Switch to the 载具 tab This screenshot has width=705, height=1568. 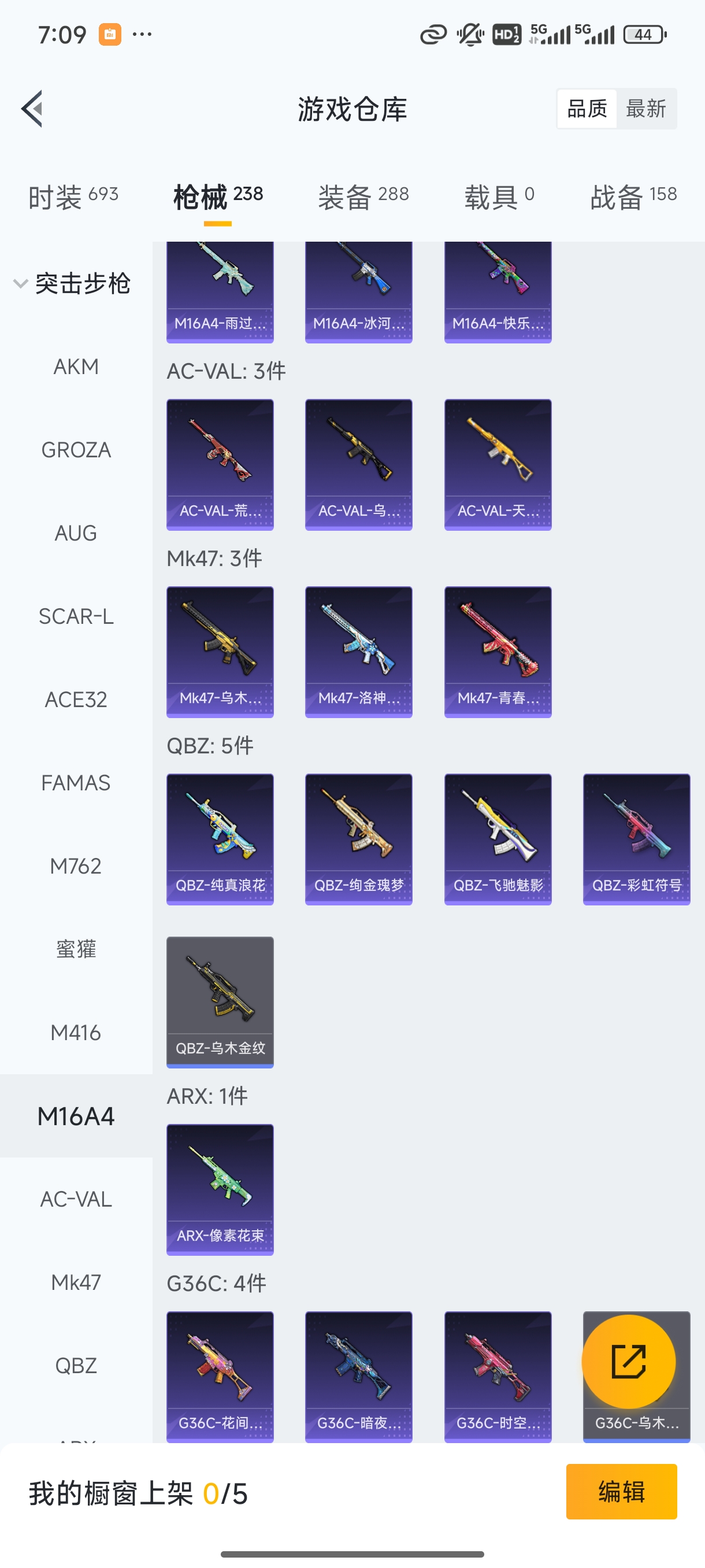[x=499, y=197]
